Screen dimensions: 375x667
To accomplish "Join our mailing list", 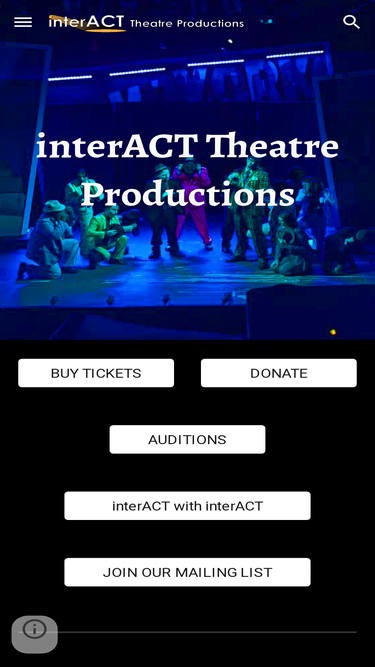I will (x=188, y=572).
